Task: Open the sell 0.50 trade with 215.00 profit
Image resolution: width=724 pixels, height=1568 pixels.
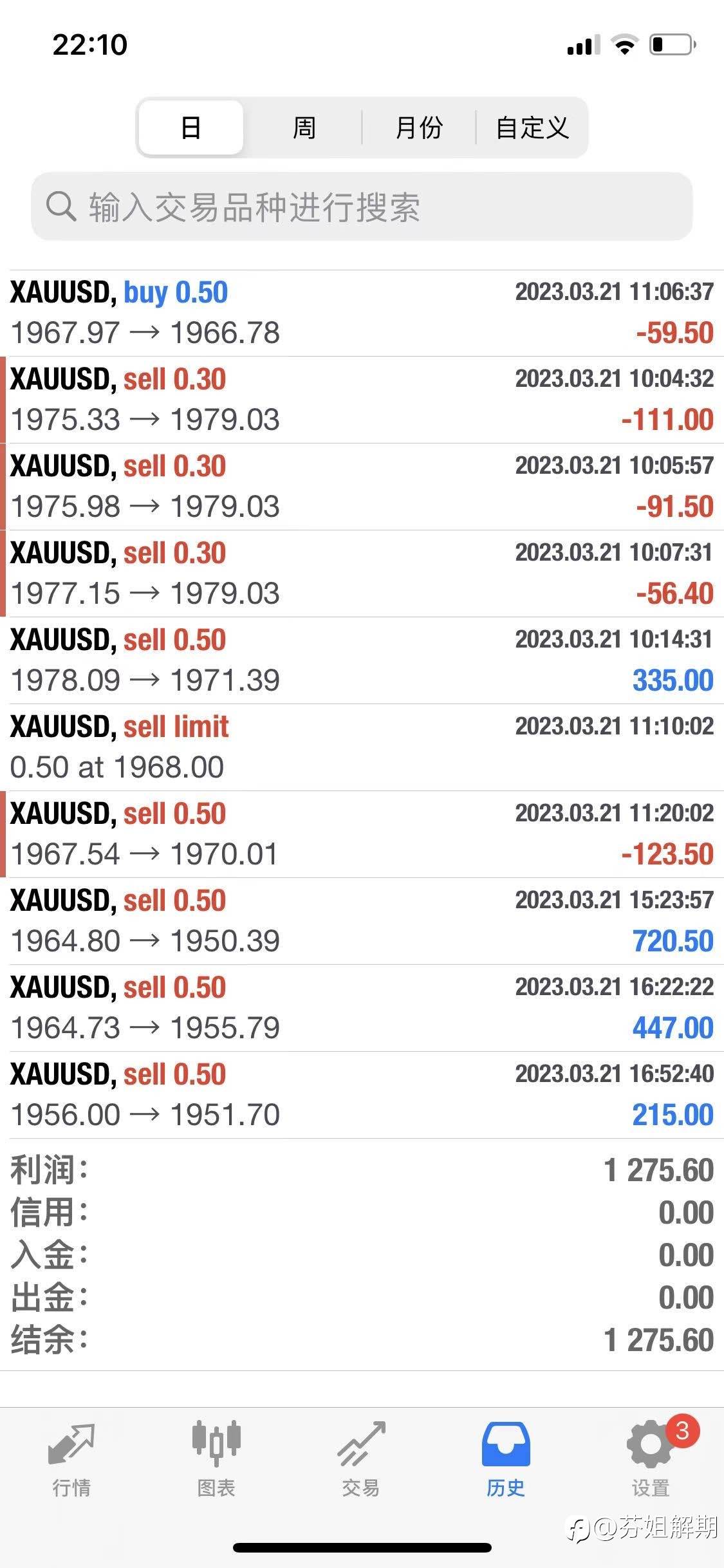Action: tap(362, 1095)
